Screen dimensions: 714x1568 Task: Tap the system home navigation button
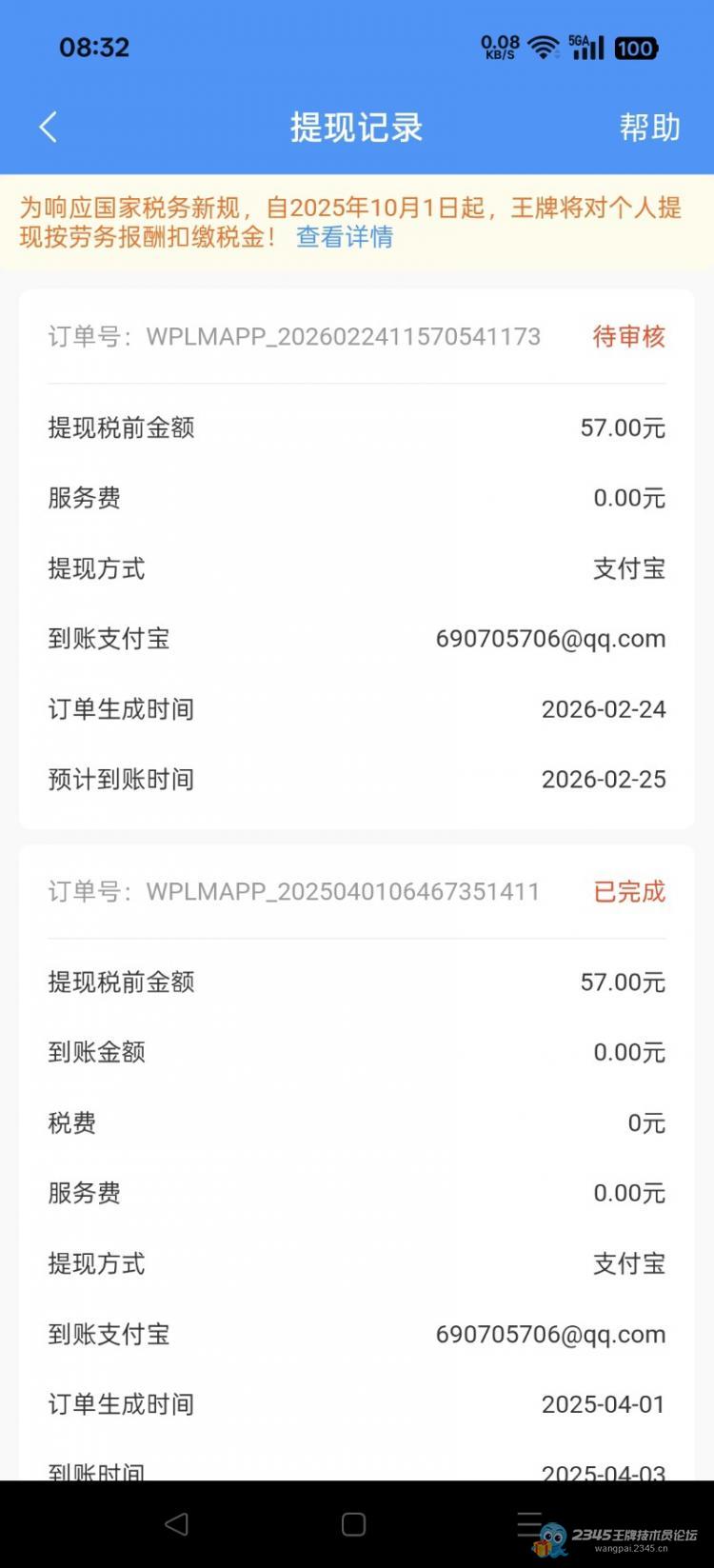coord(354,1524)
